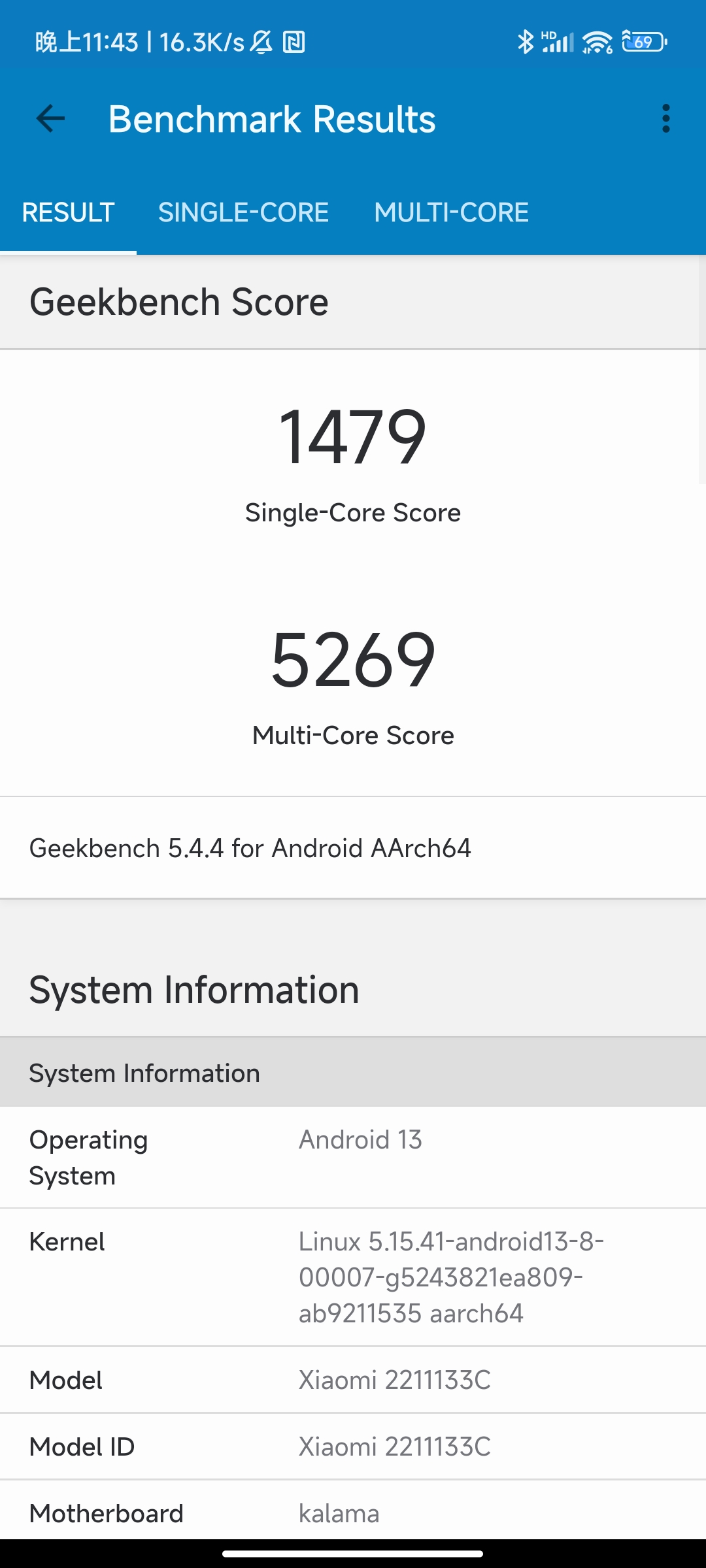Switch to the Single-Core tab

[243, 212]
